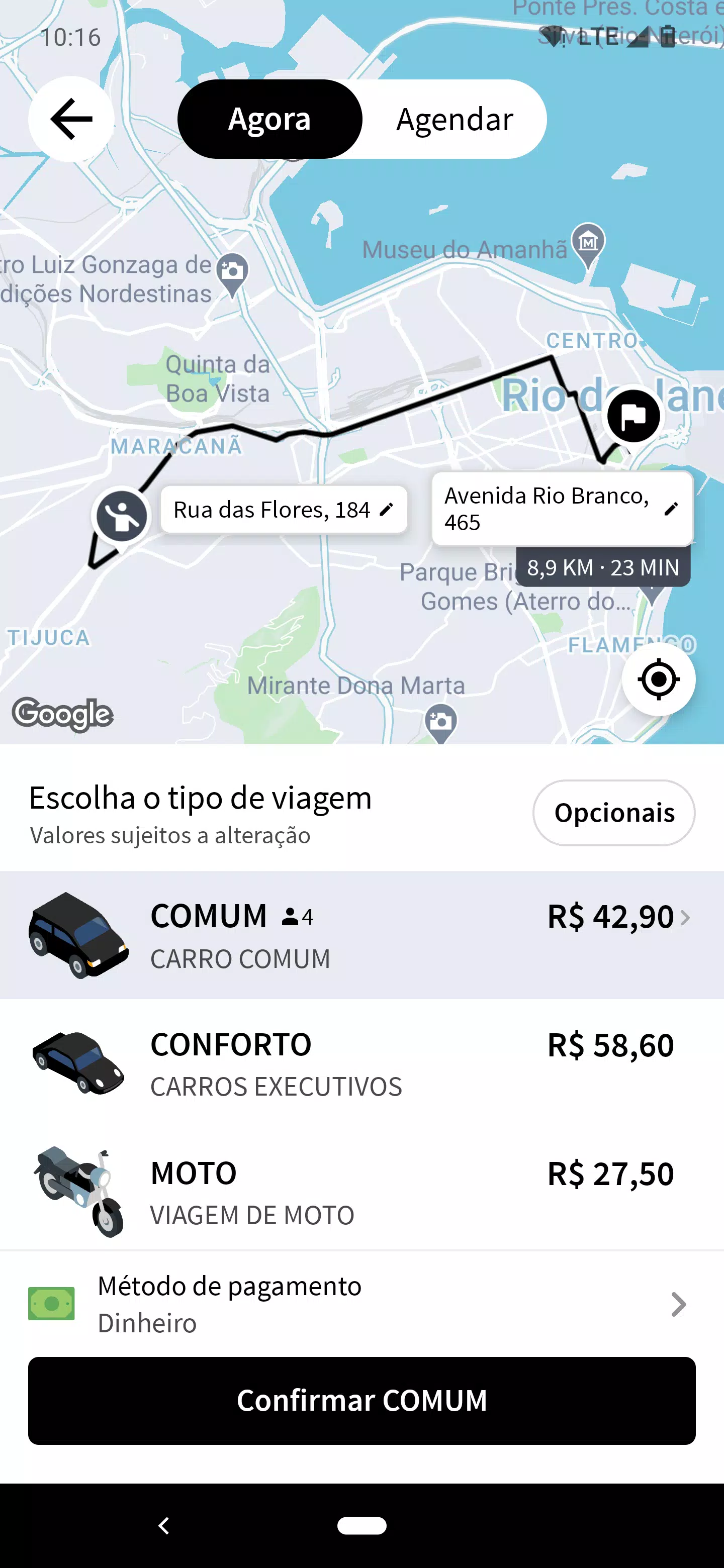The image size is (724, 1568).
Task: Center map on my current location
Action: coord(658,678)
